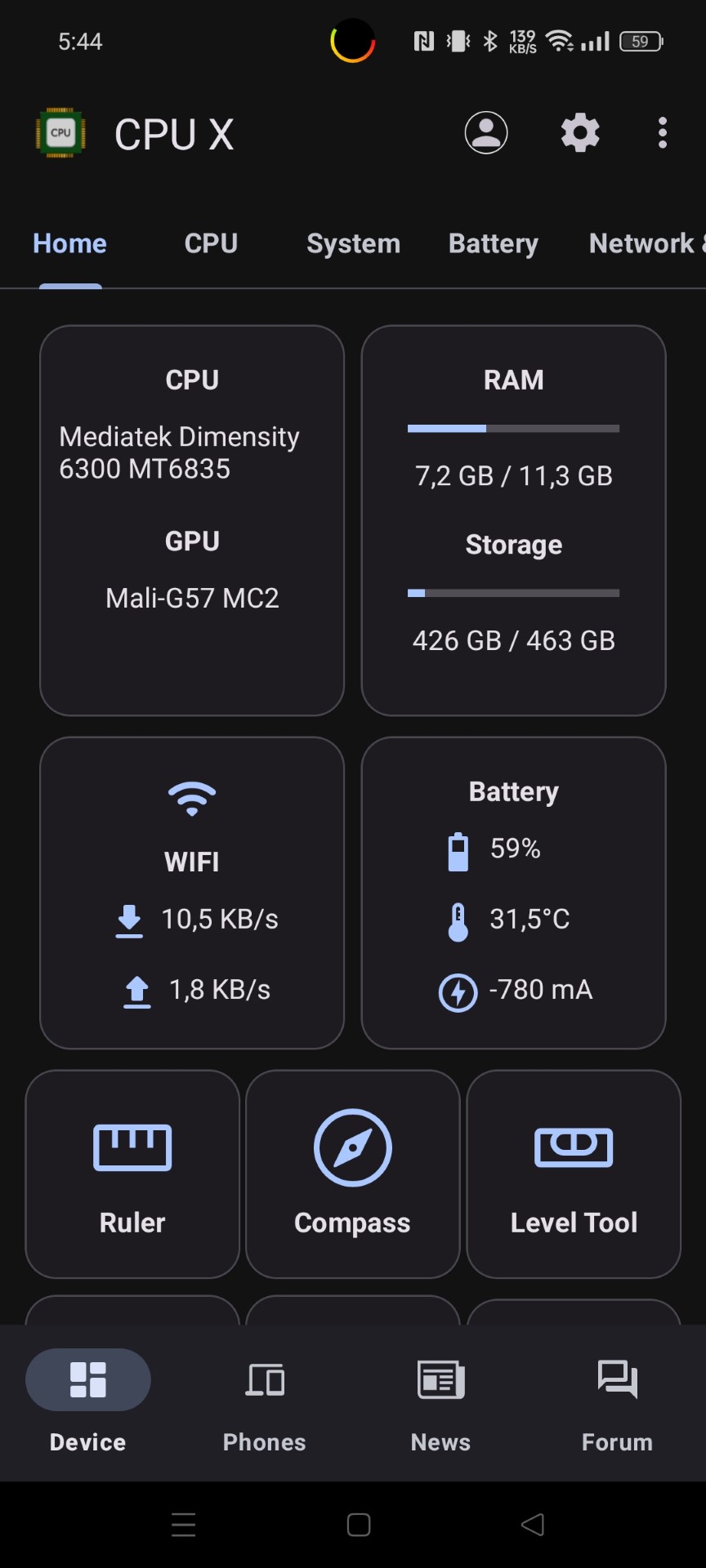The width and height of the screenshot is (706, 1568).
Task: Launch the Ruler tool
Action: pos(132,1174)
